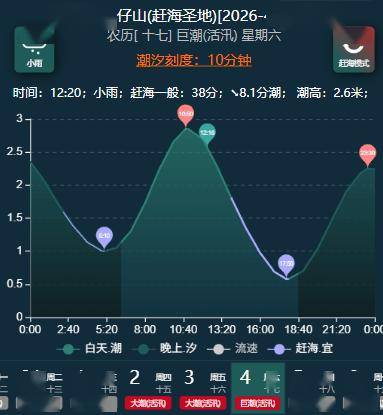383x415 pixels.
Task: Toggle the 白天.潮 legend series
Action: click(90, 349)
